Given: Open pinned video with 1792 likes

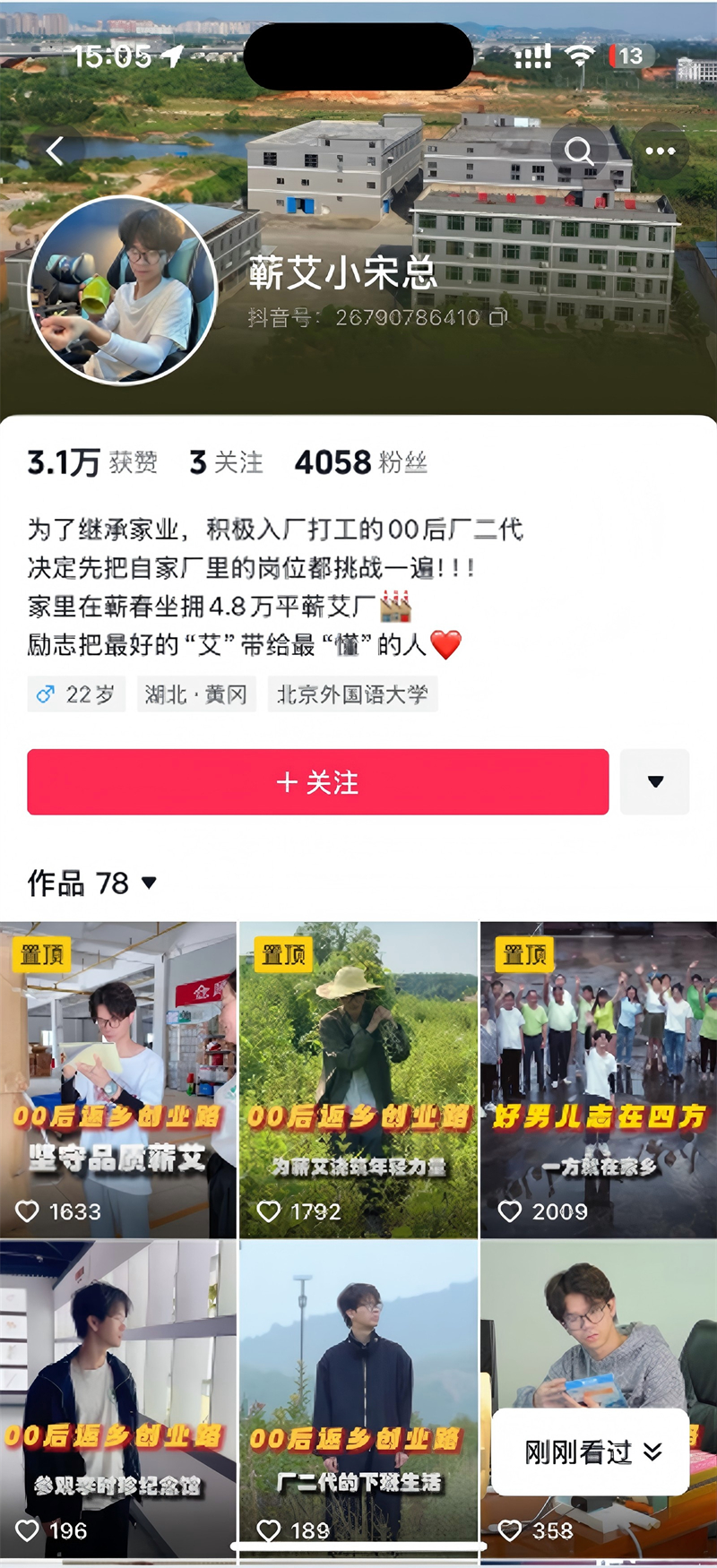Looking at the screenshot, I should (358, 1080).
